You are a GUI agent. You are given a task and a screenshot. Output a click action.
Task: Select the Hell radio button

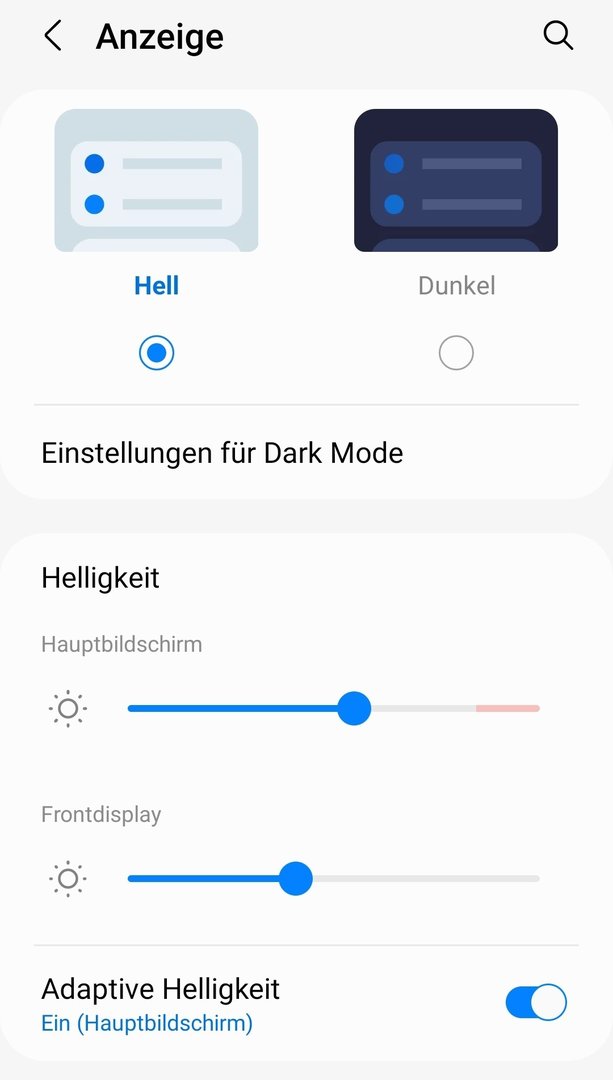pyautogui.click(x=156, y=353)
